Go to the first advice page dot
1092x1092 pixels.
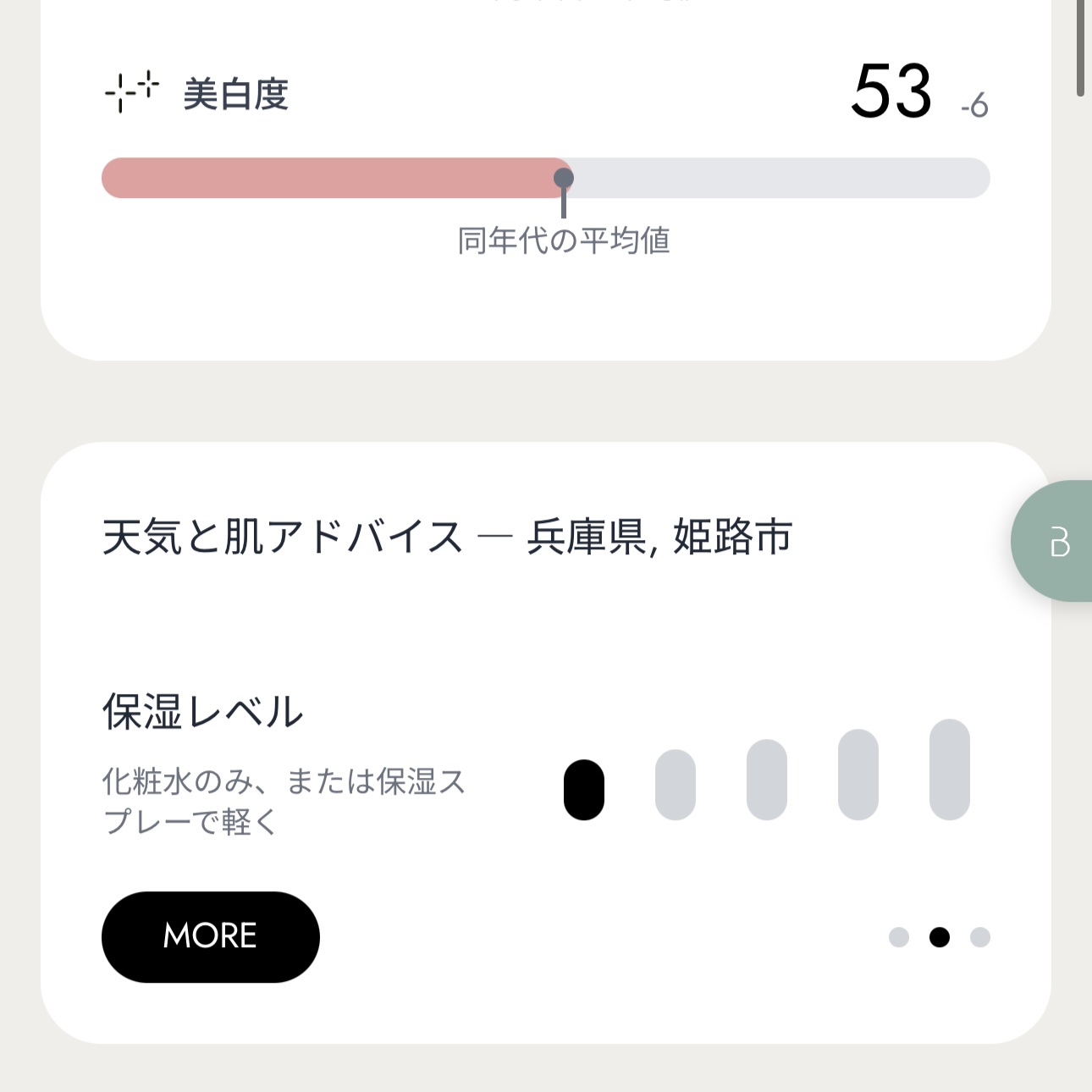tap(899, 937)
